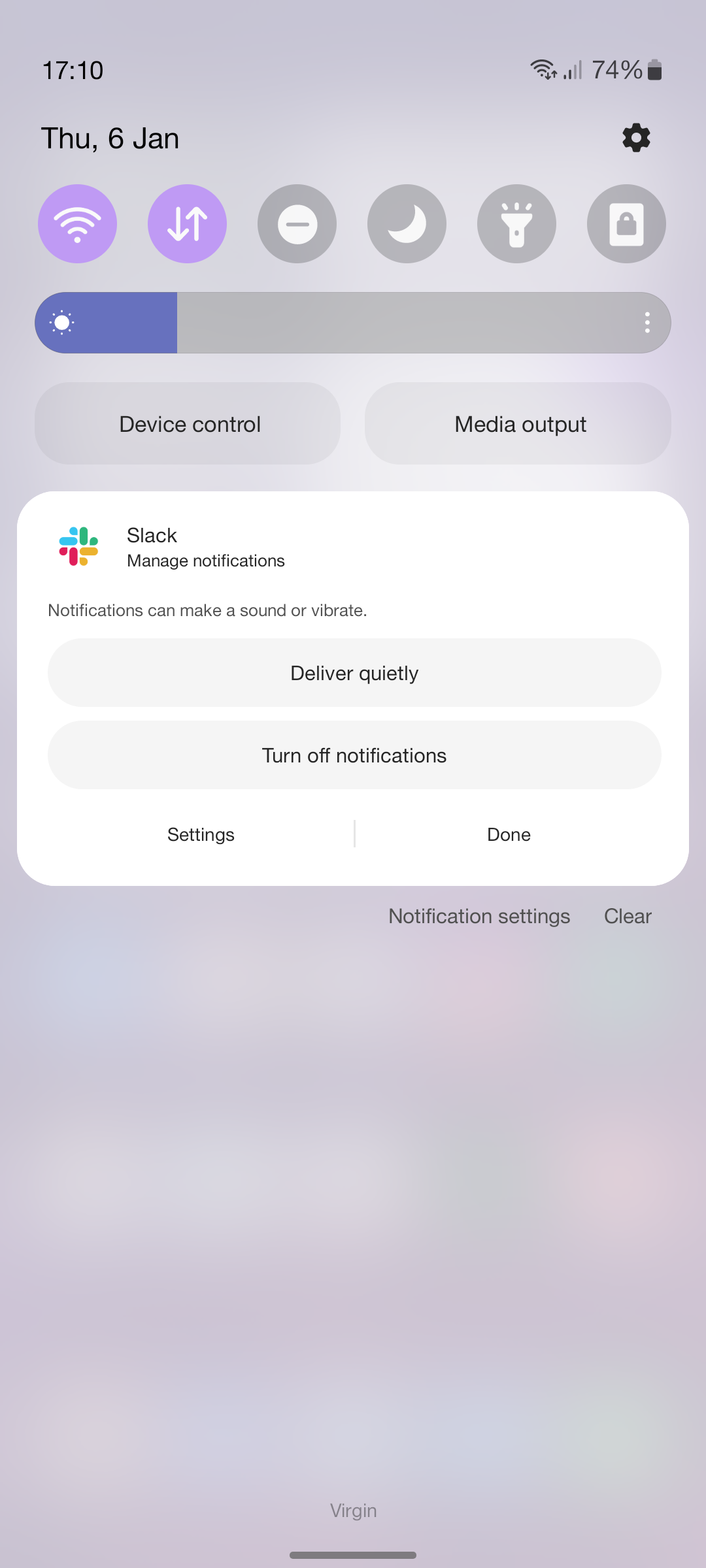The image size is (706, 1568).
Task: Disable mobile data
Action: click(x=187, y=223)
